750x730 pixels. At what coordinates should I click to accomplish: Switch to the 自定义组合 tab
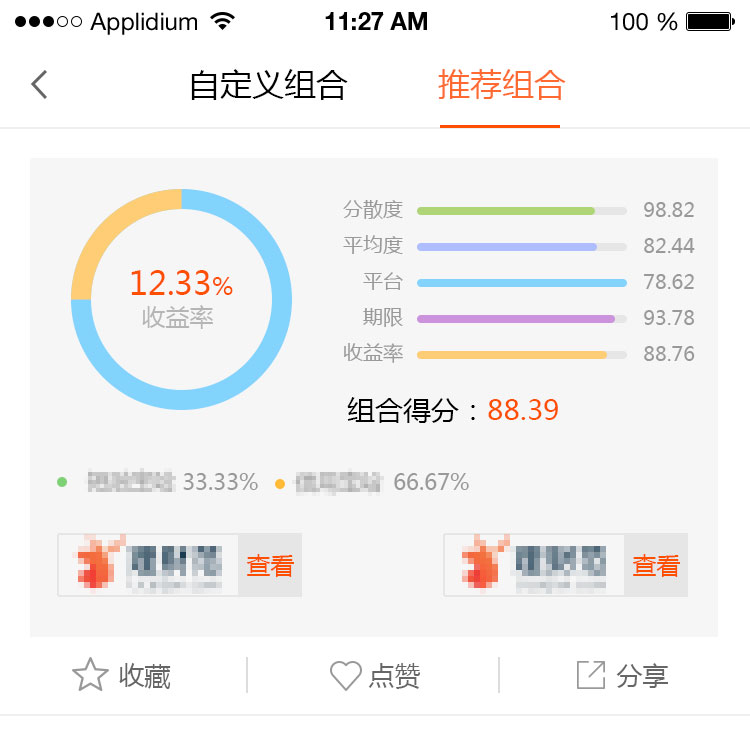(x=268, y=86)
